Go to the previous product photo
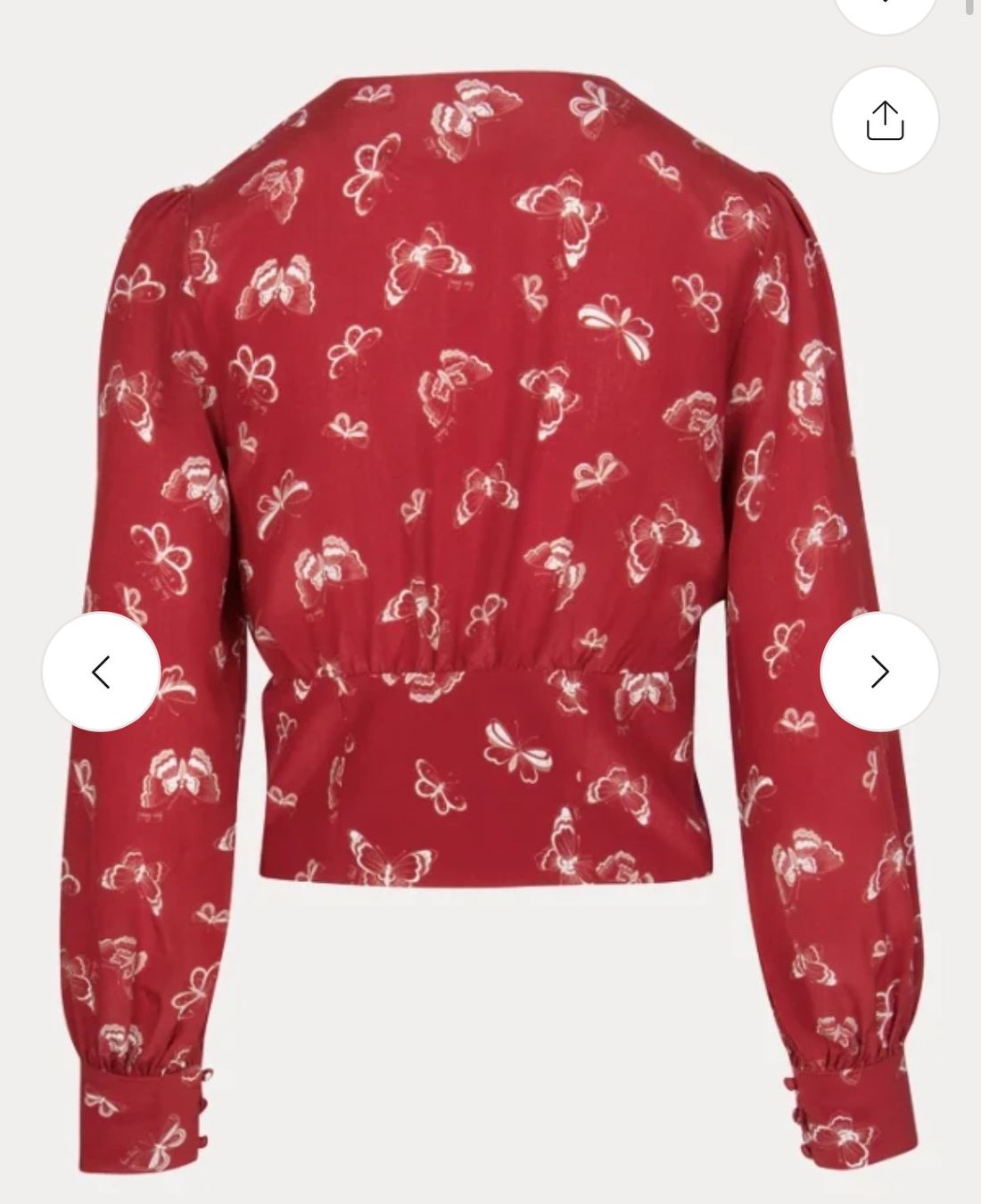The width and height of the screenshot is (981, 1204). coord(101,671)
